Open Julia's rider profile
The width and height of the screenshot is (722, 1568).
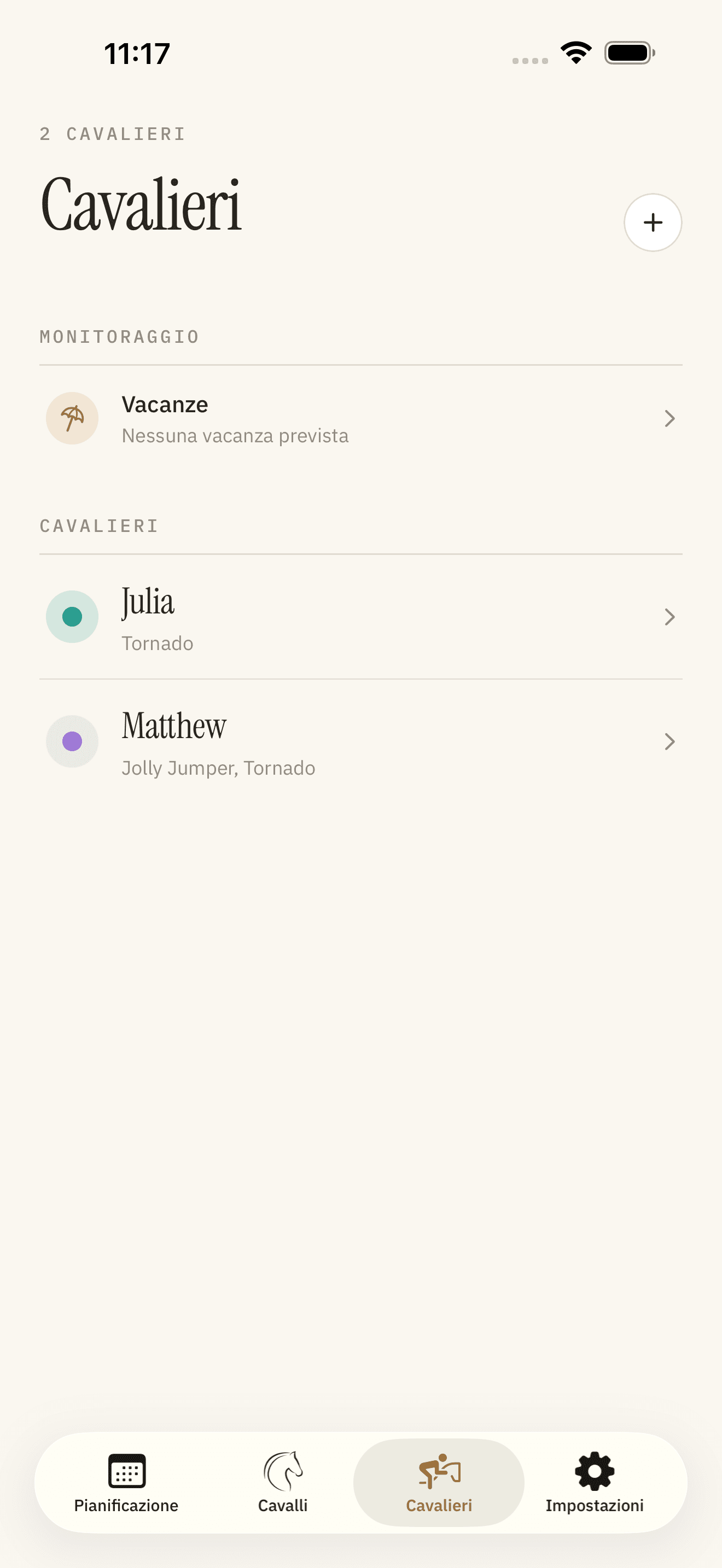(x=361, y=617)
